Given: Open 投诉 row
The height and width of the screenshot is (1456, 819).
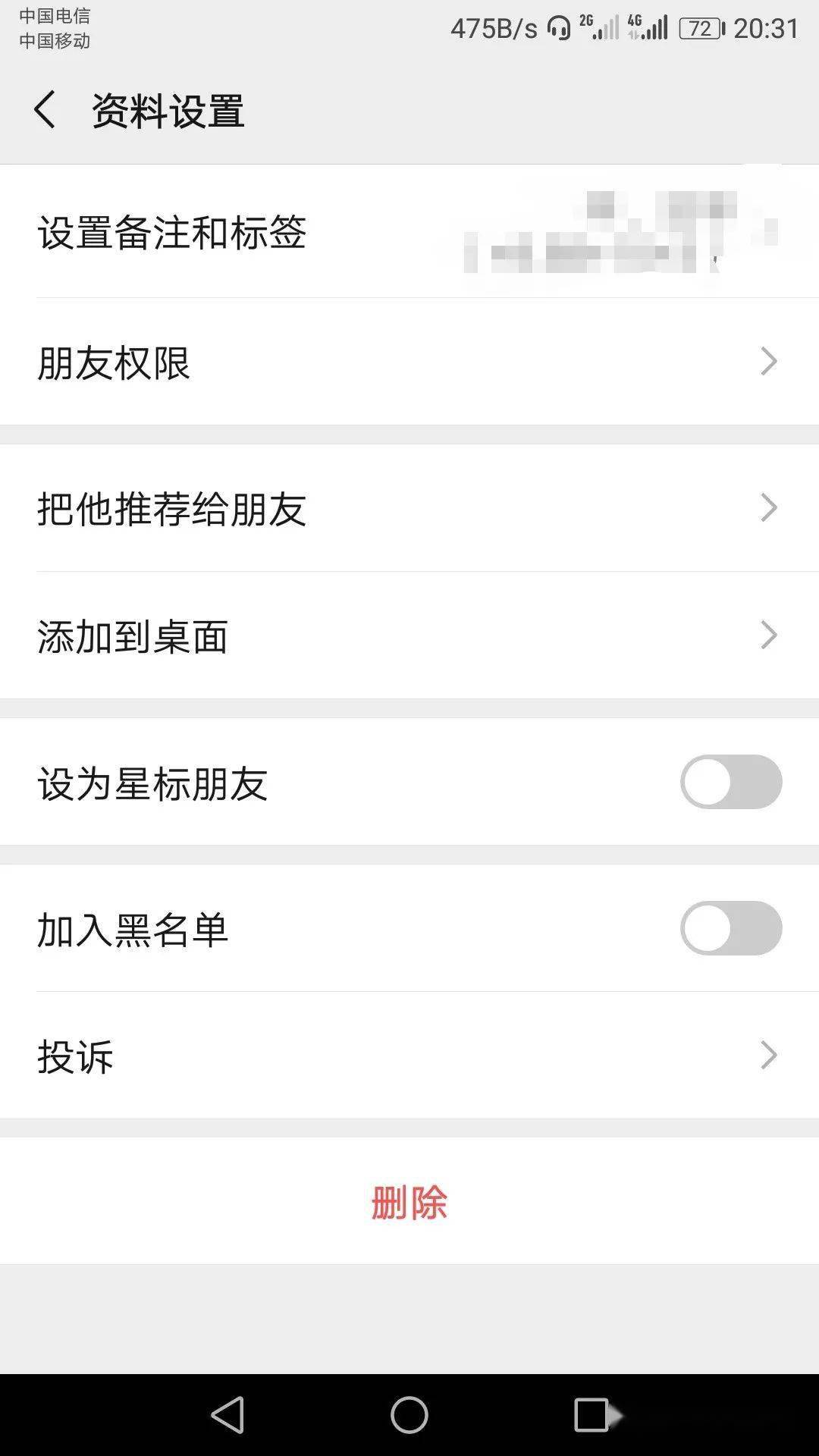Looking at the screenshot, I should pos(409,1055).
